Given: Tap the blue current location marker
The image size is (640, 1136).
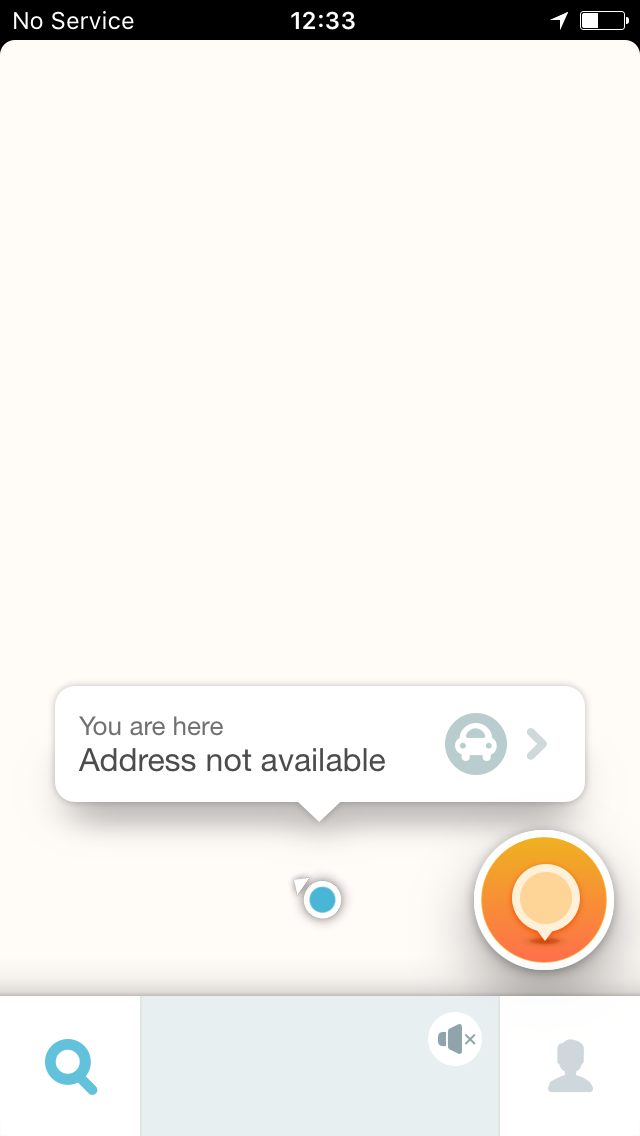Looking at the screenshot, I should [x=322, y=900].
